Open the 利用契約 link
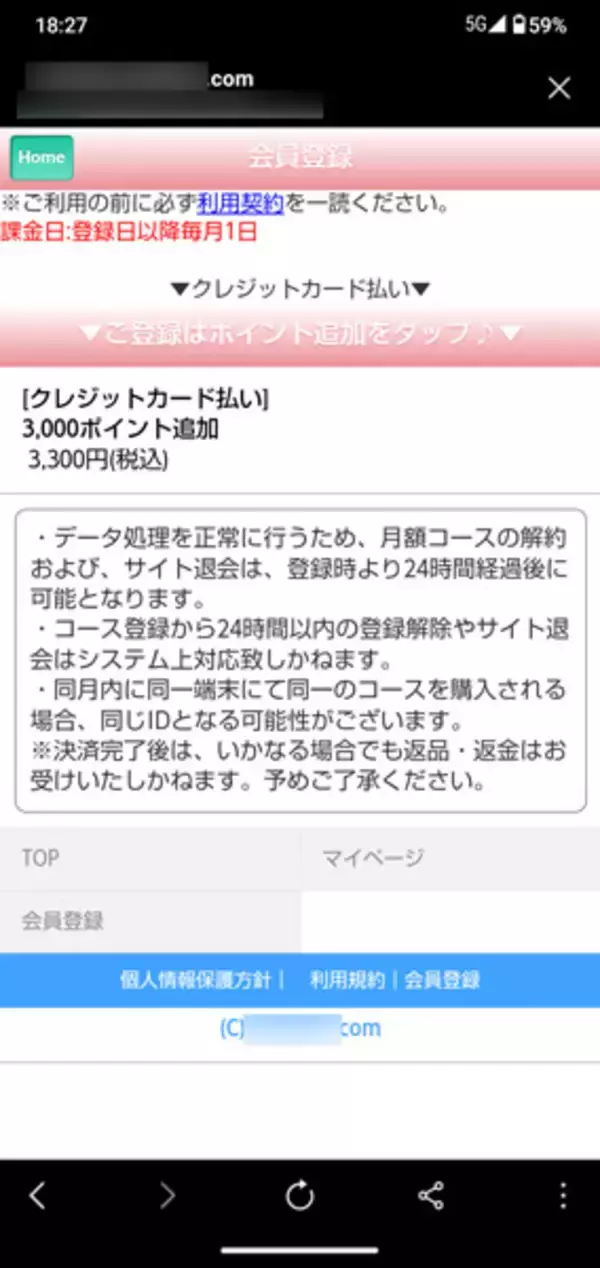This screenshot has height=1268, width=600. (241, 204)
